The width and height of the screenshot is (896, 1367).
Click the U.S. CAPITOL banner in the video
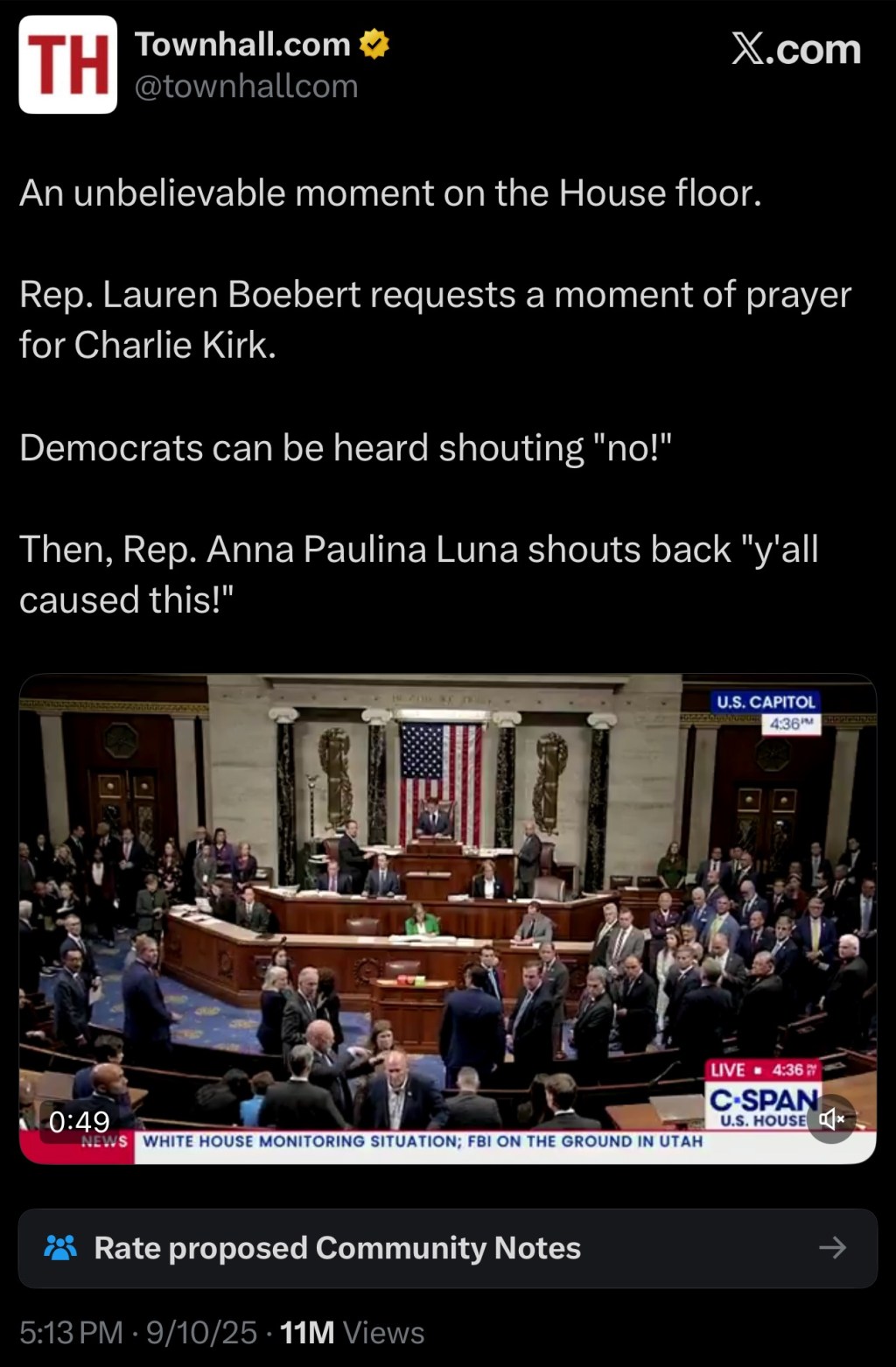(765, 702)
